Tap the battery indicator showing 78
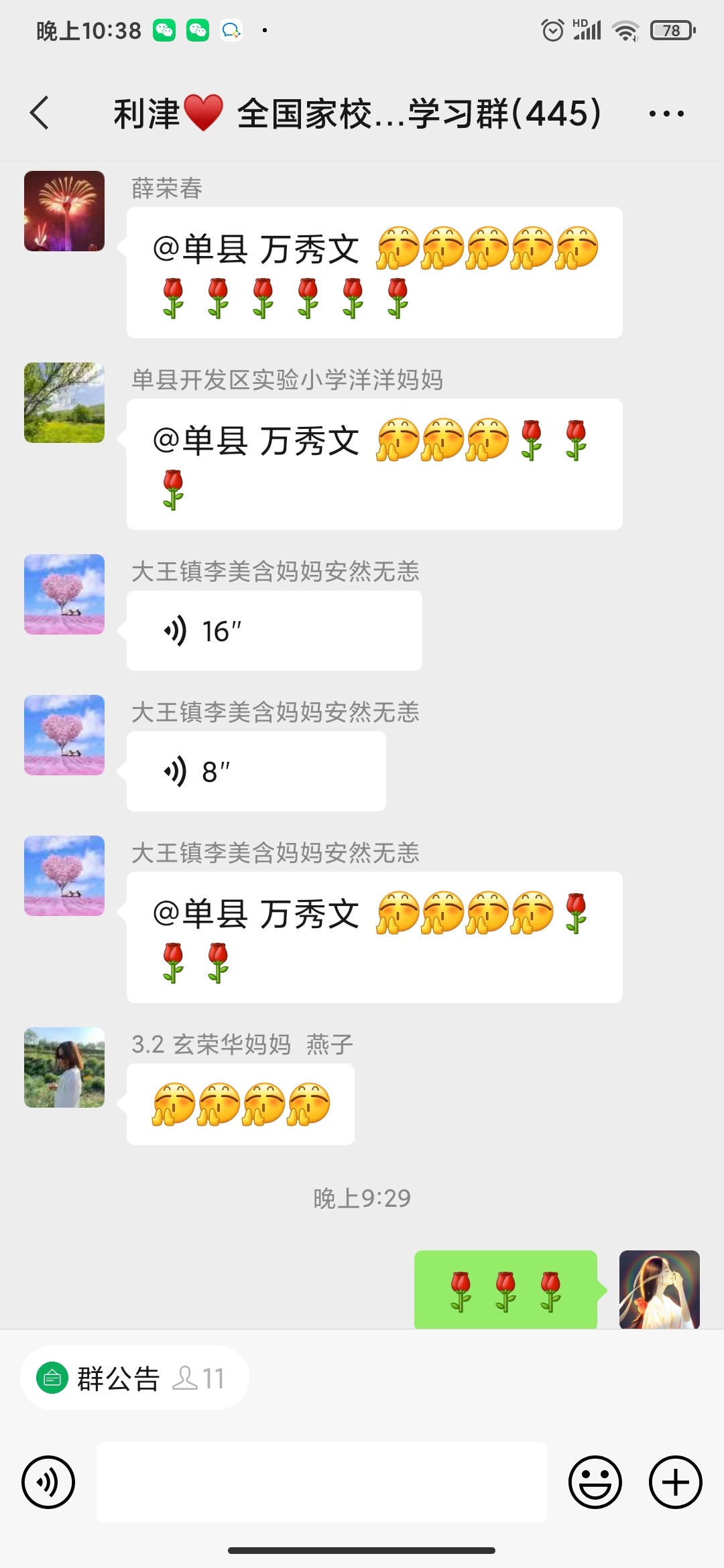 [x=670, y=30]
